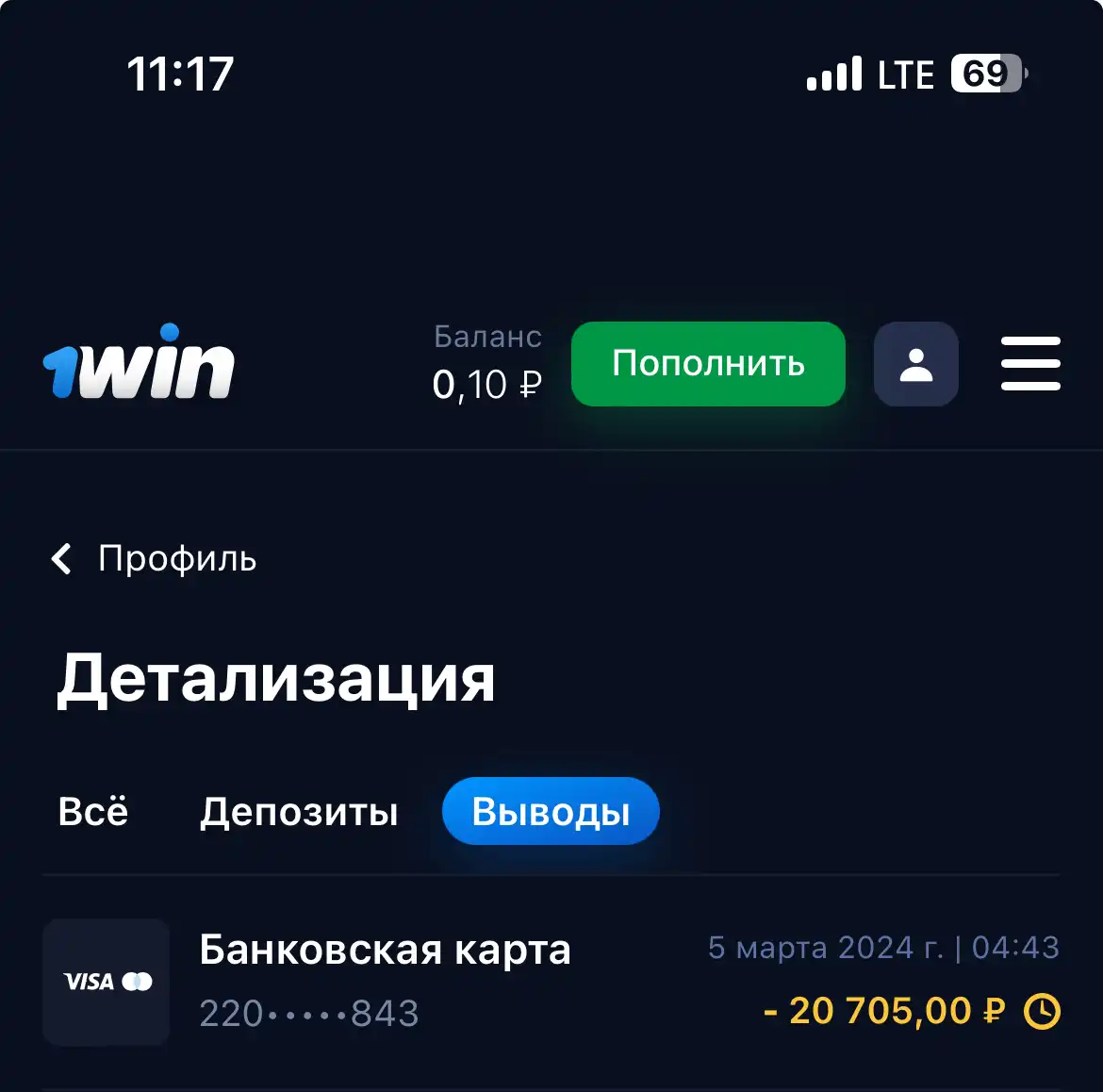The image size is (1103, 1092).
Task: Open the user profile icon
Action: 915,364
